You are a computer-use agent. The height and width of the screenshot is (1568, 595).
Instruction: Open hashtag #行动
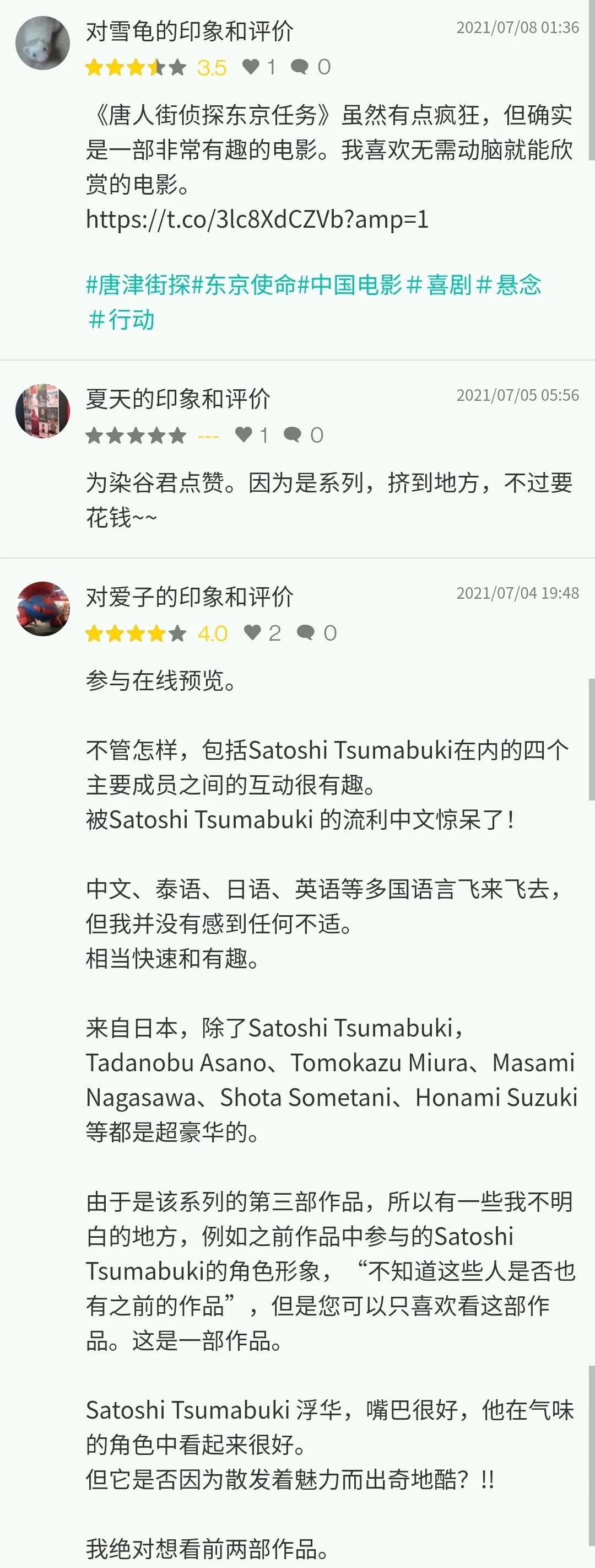click(121, 320)
